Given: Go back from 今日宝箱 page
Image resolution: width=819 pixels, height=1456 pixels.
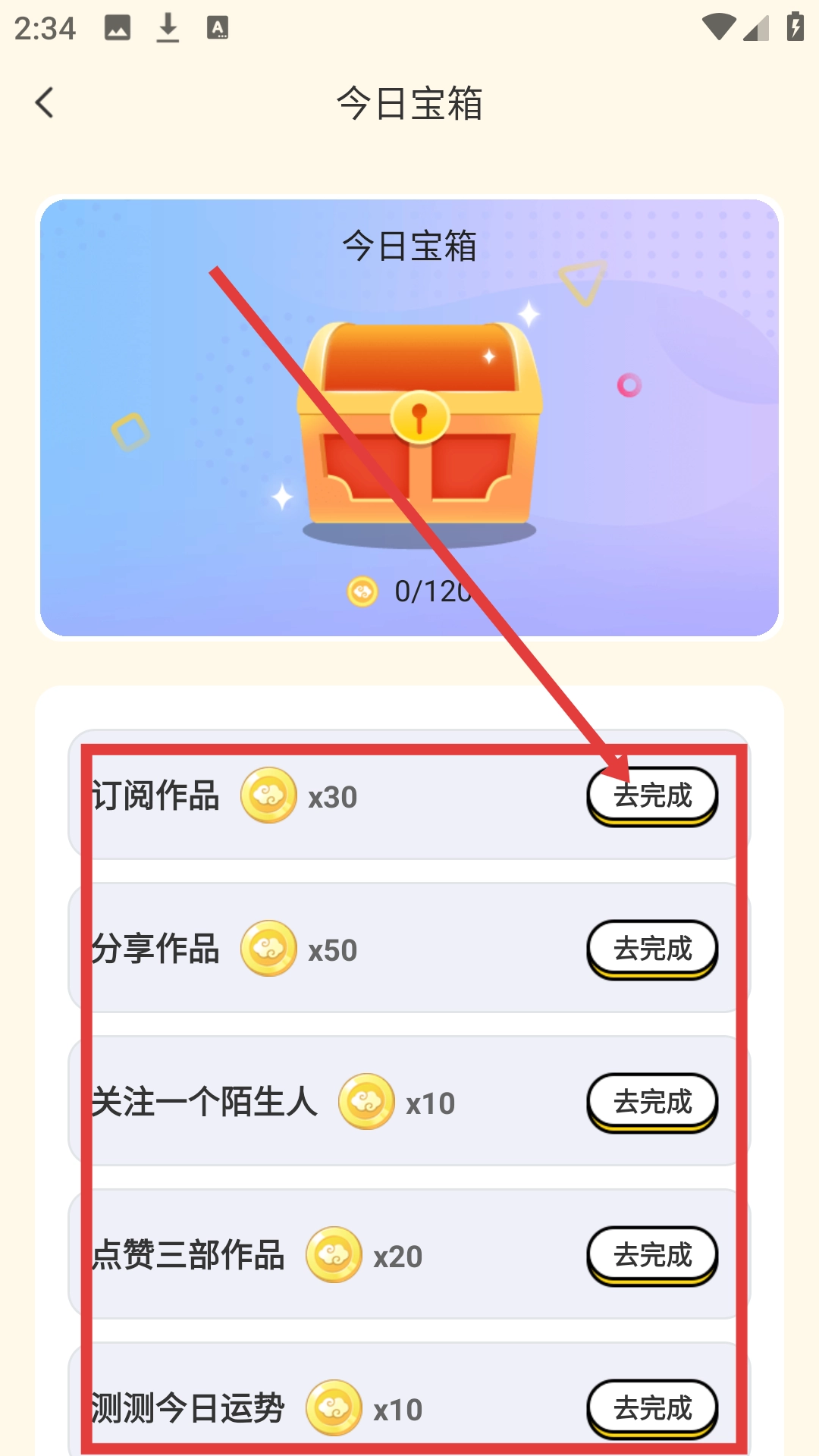Looking at the screenshot, I should pos(45,103).
